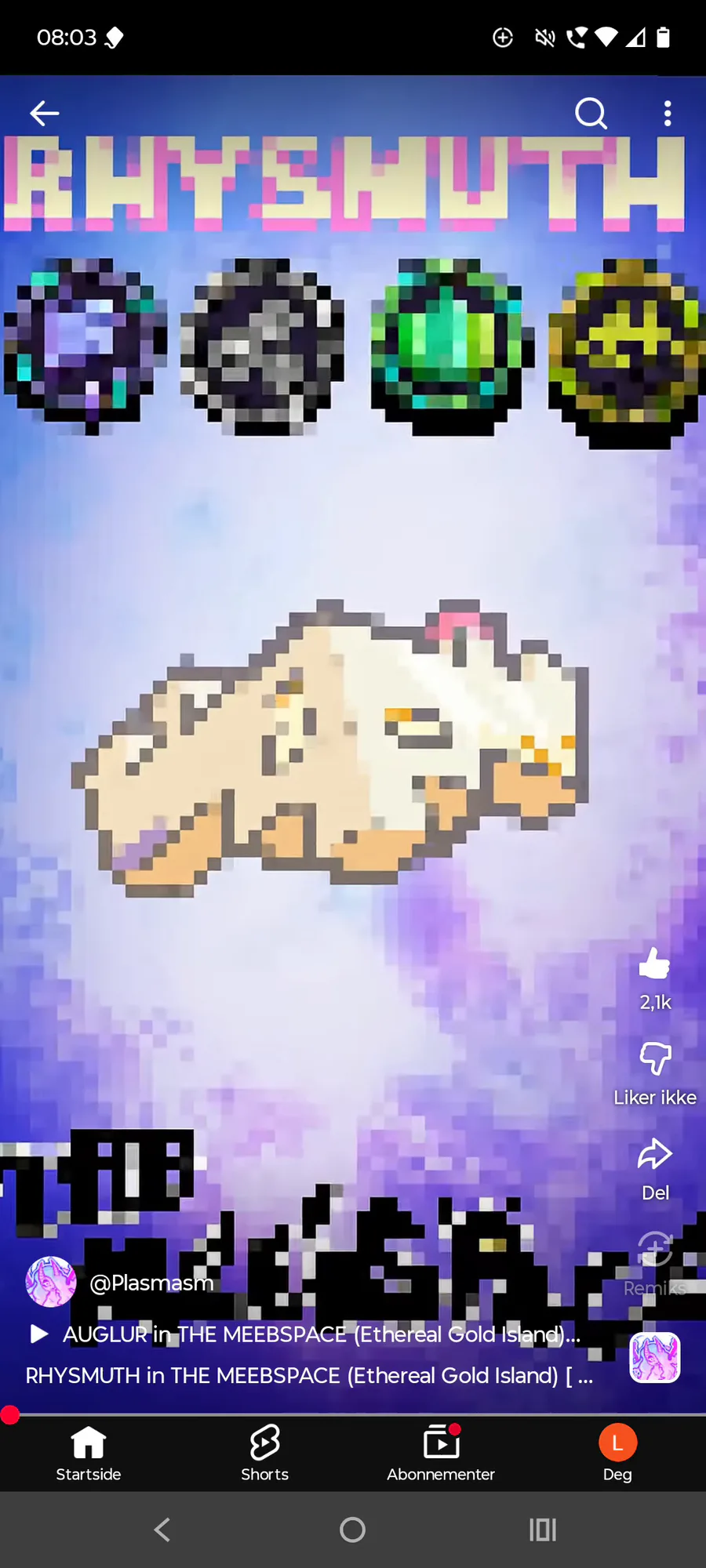This screenshot has width=706, height=1568.
Task: Go back using the top arrow
Action: click(x=45, y=114)
